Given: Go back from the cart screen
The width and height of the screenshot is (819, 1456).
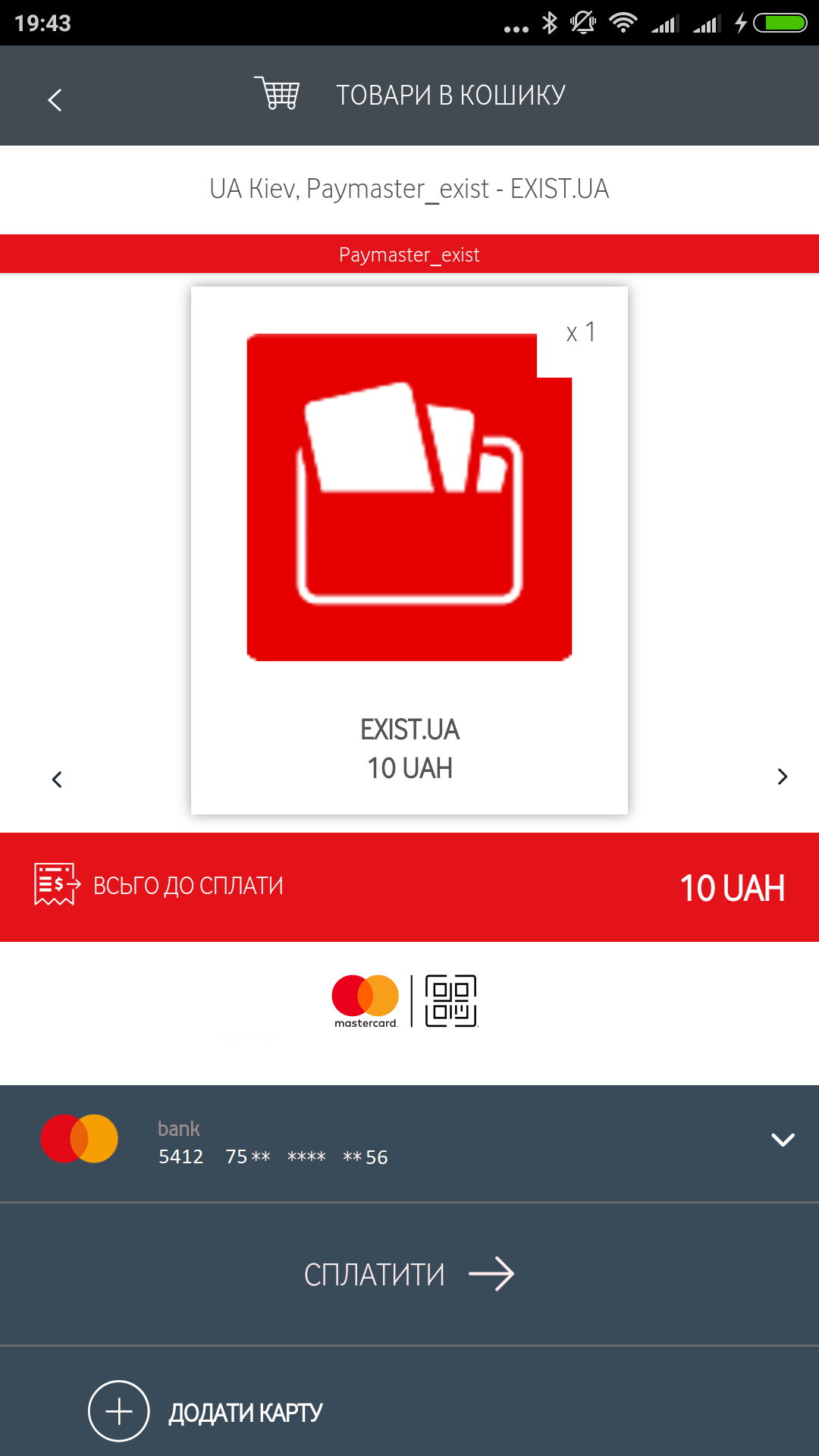Looking at the screenshot, I should tap(55, 99).
